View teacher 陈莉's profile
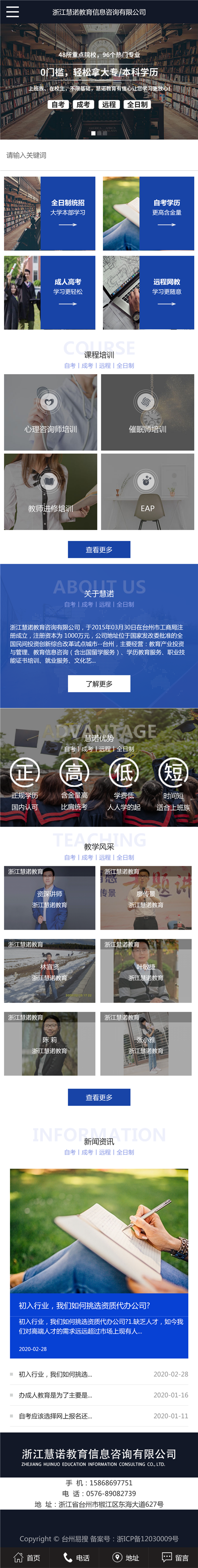Screen dimensions: 198x1568 (50, 1044)
